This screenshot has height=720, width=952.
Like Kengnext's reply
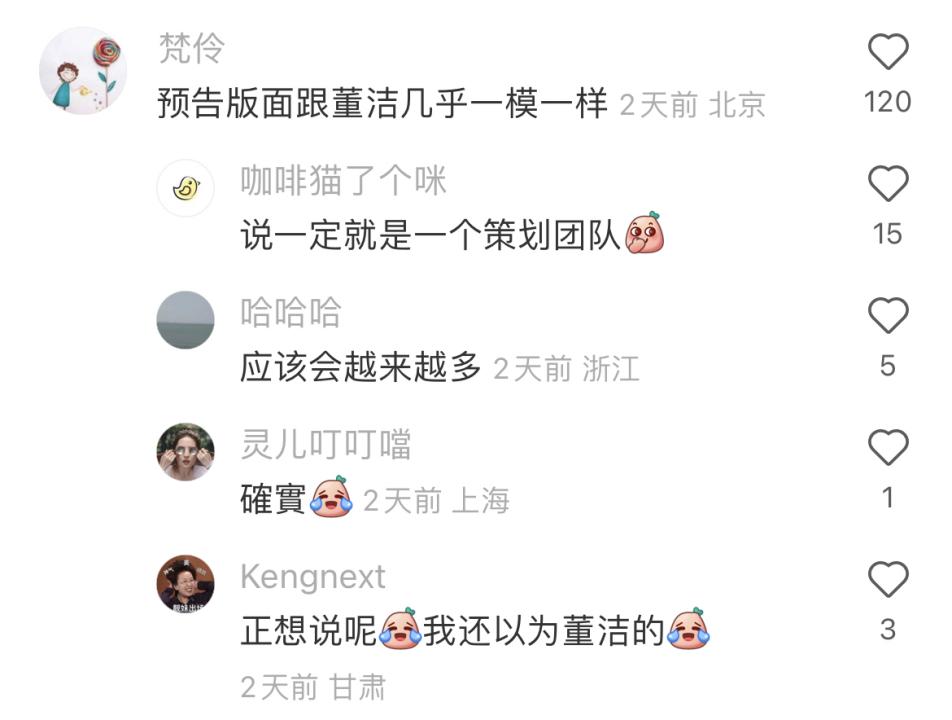(888, 581)
